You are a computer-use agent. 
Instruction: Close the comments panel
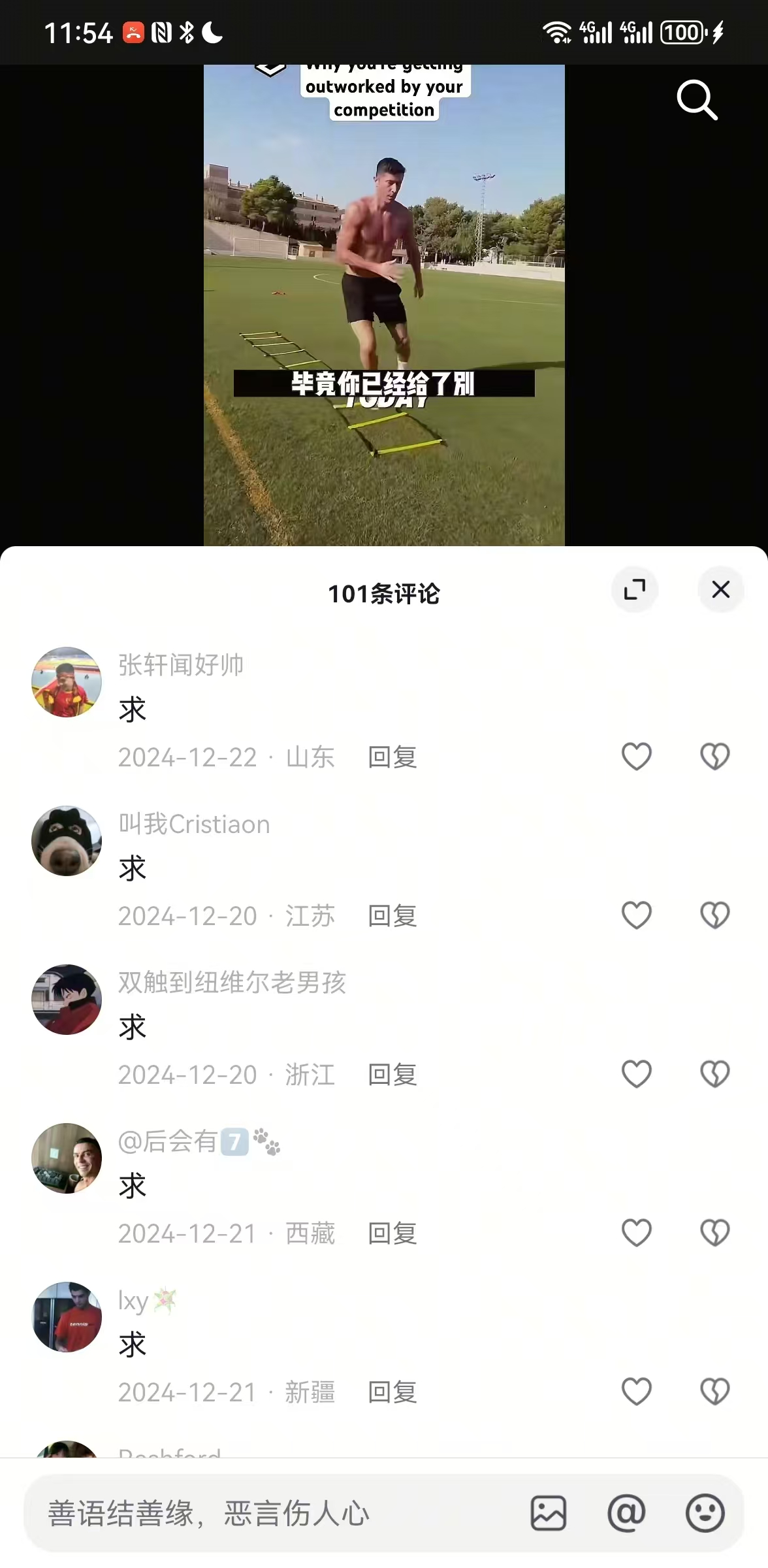[720, 589]
